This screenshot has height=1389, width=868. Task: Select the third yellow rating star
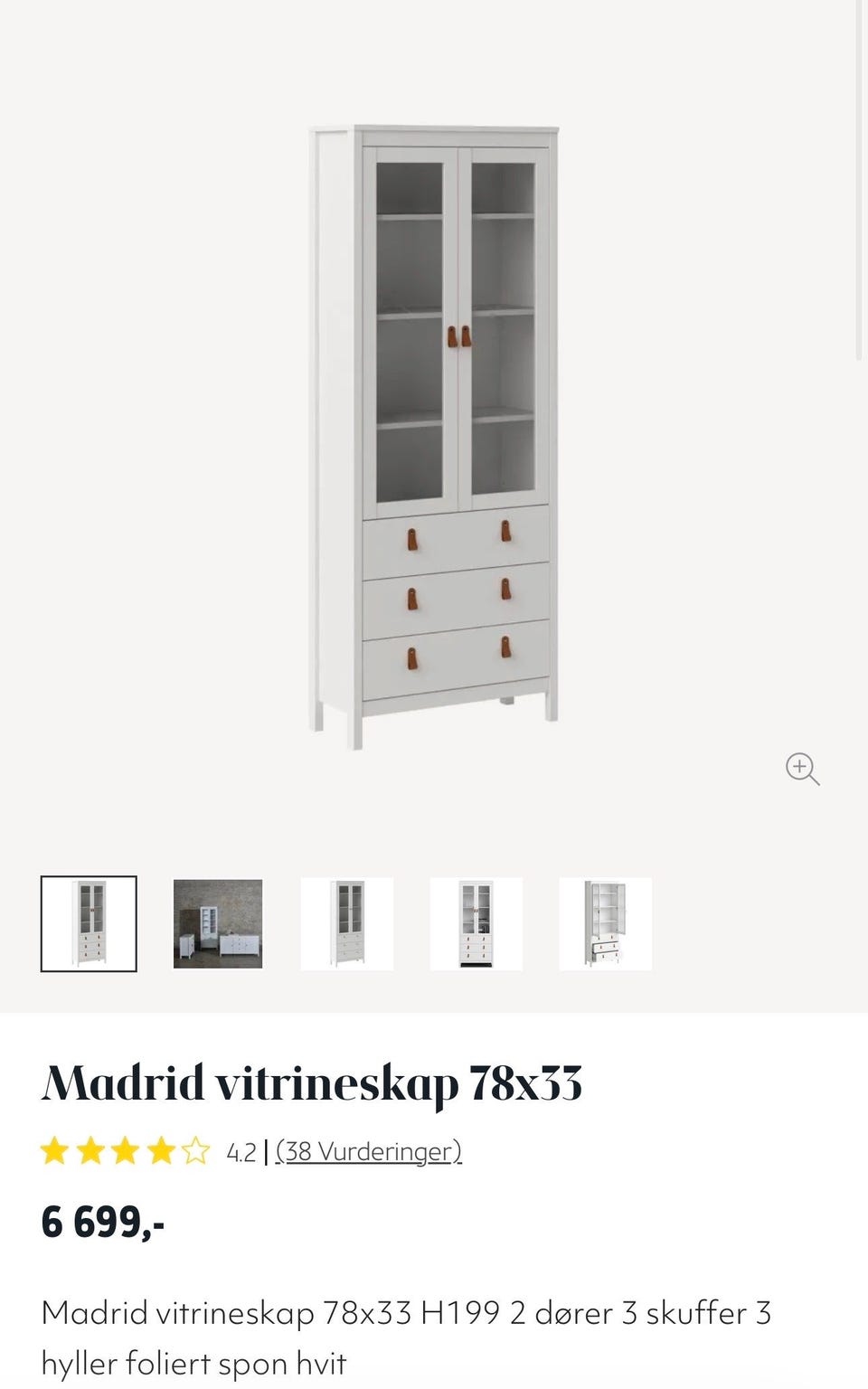coord(126,1149)
